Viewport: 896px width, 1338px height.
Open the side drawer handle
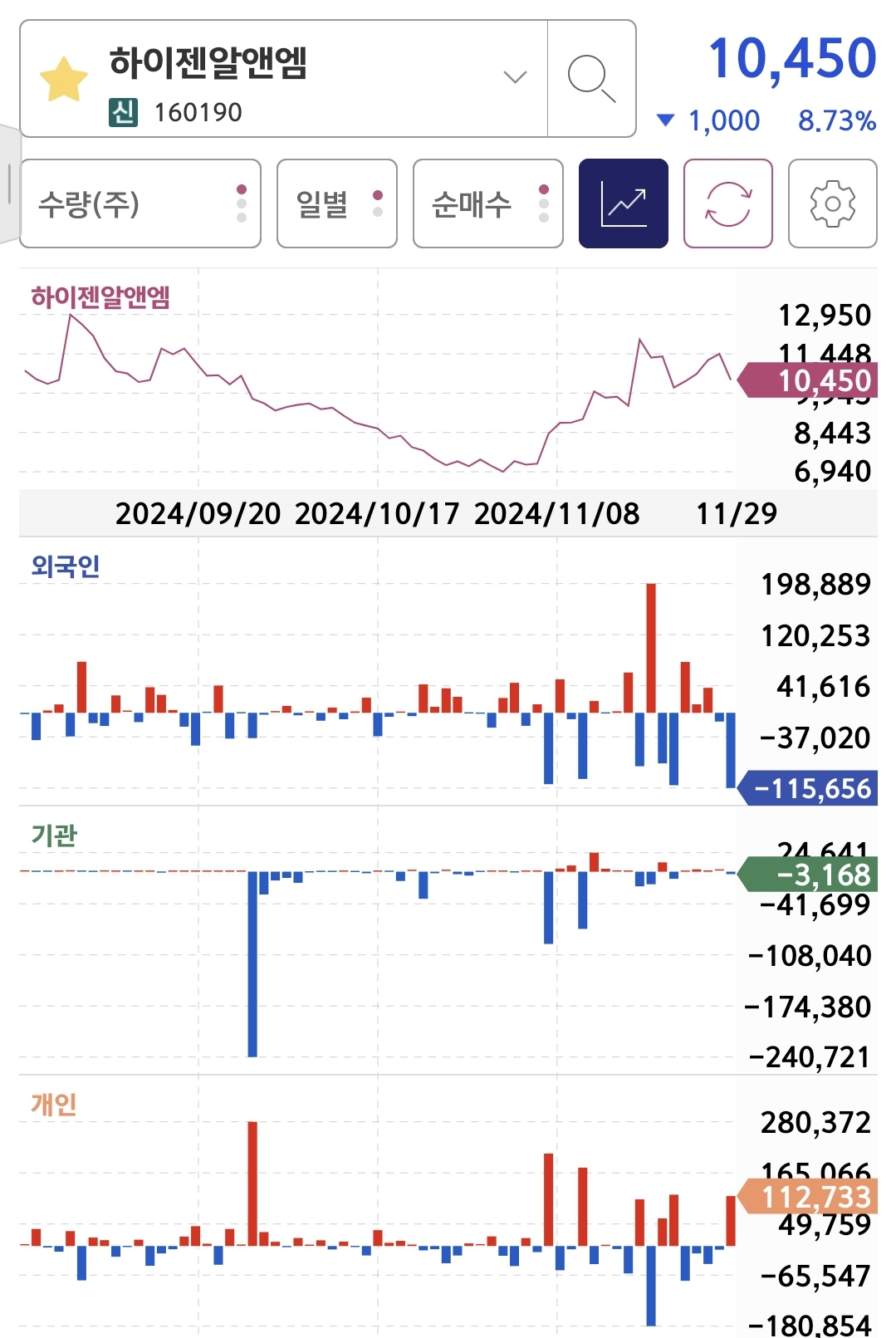pyautogui.click(x=8, y=184)
